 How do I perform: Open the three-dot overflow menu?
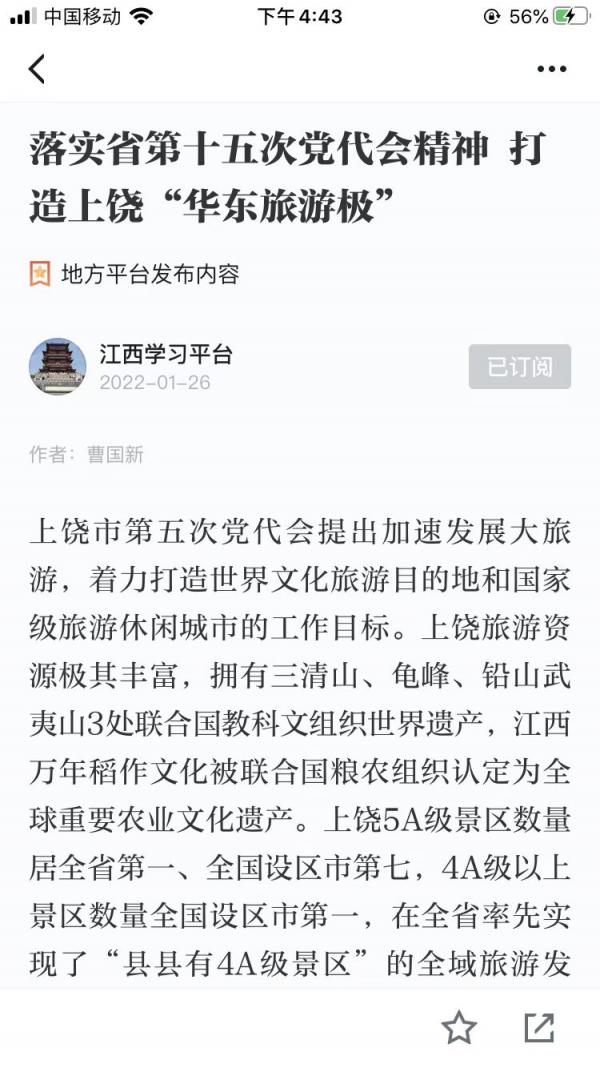[551, 69]
